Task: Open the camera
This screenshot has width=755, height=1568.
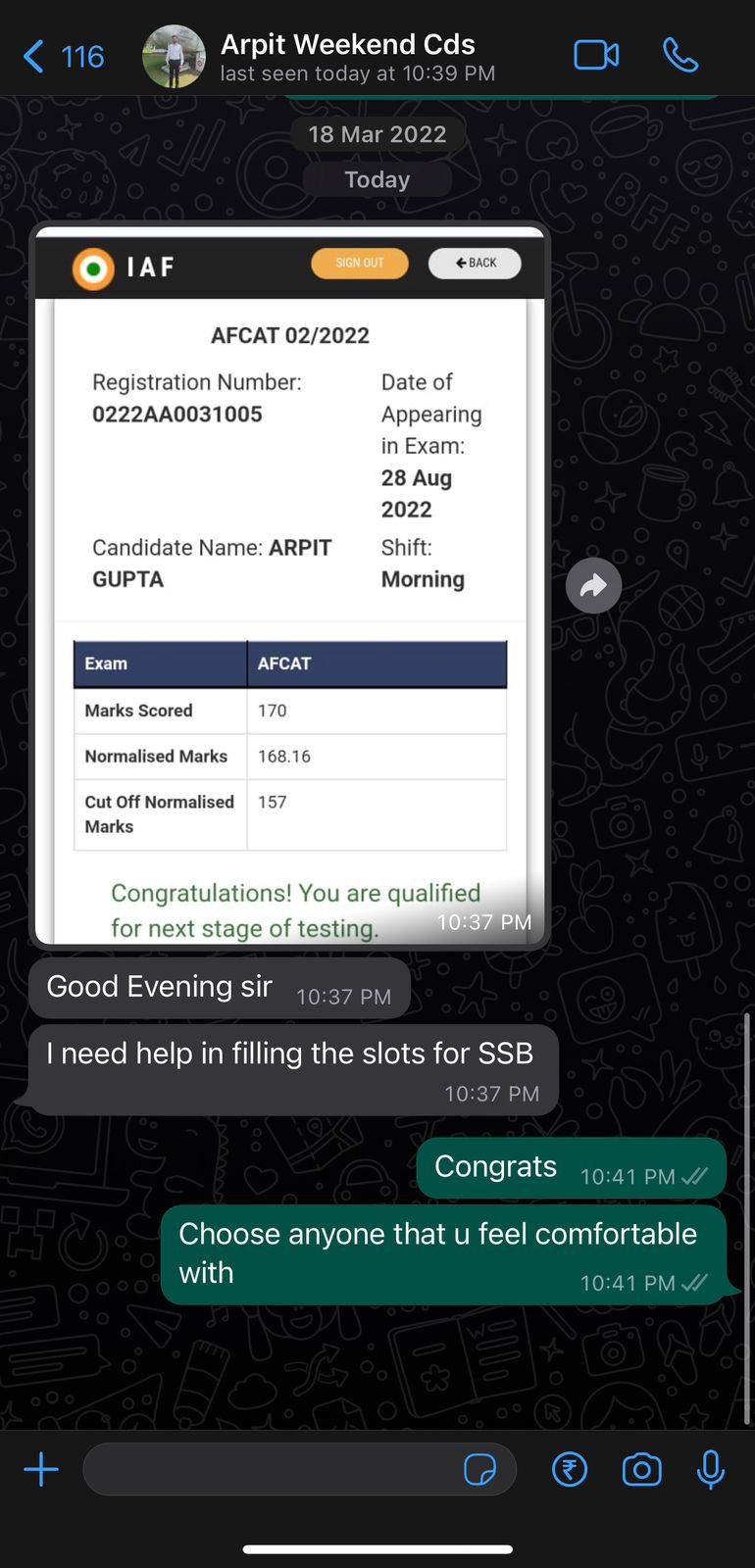Action: pos(641,1469)
